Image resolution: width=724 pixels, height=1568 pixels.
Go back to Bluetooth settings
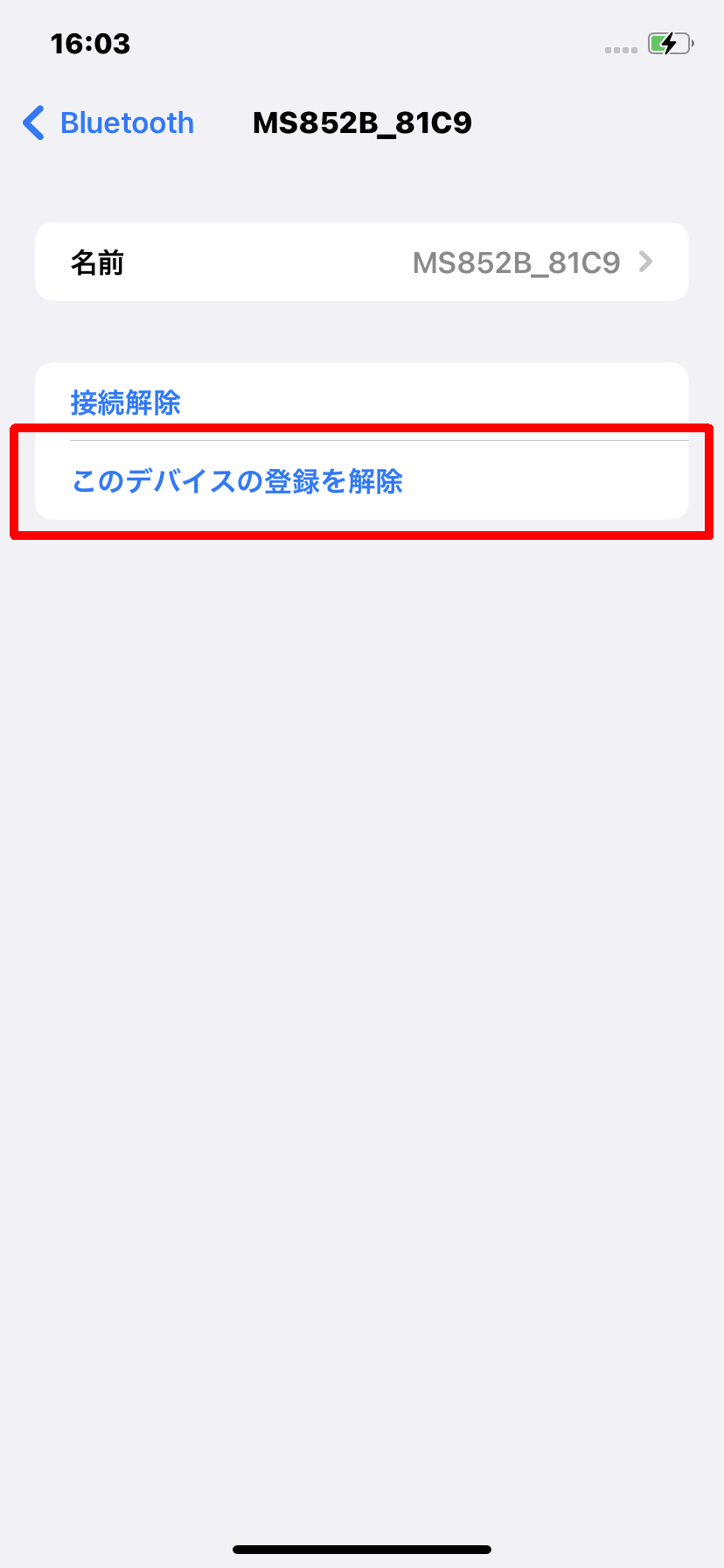[108, 123]
